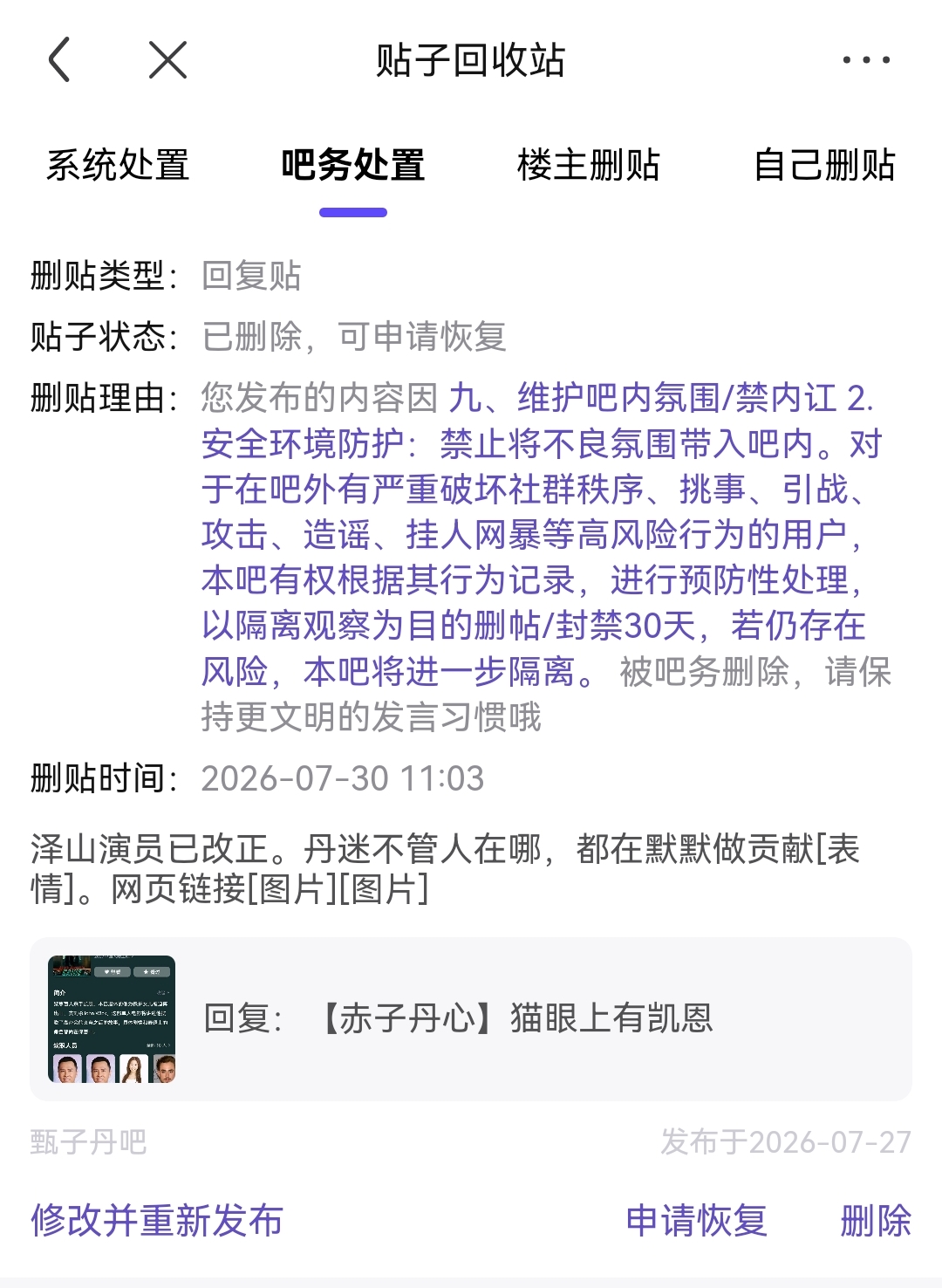Open the 甄子丹吧 forum link
Viewport: 942px width, 1288px height.
coord(88,1141)
